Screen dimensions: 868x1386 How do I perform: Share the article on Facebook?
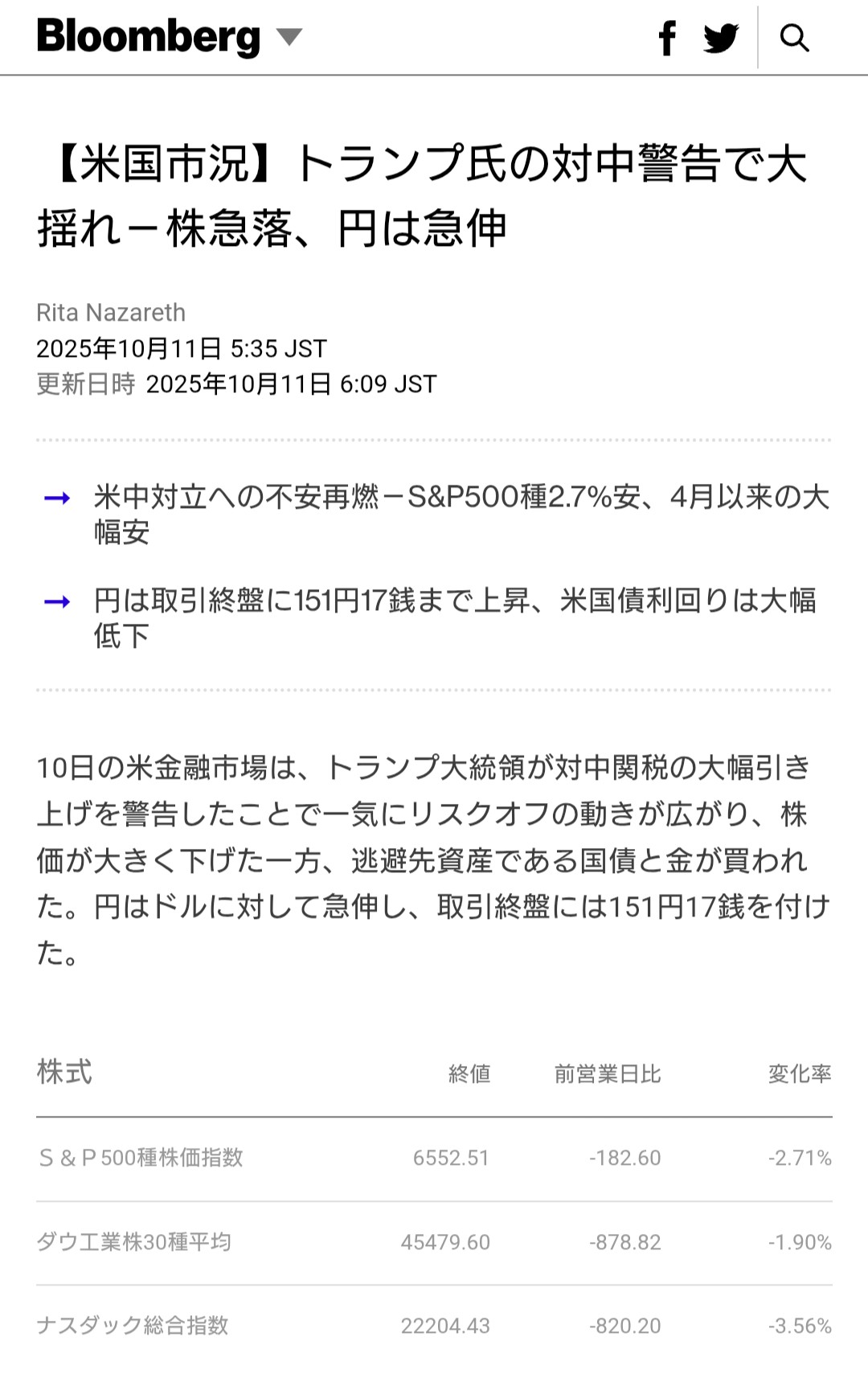coord(667,38)
